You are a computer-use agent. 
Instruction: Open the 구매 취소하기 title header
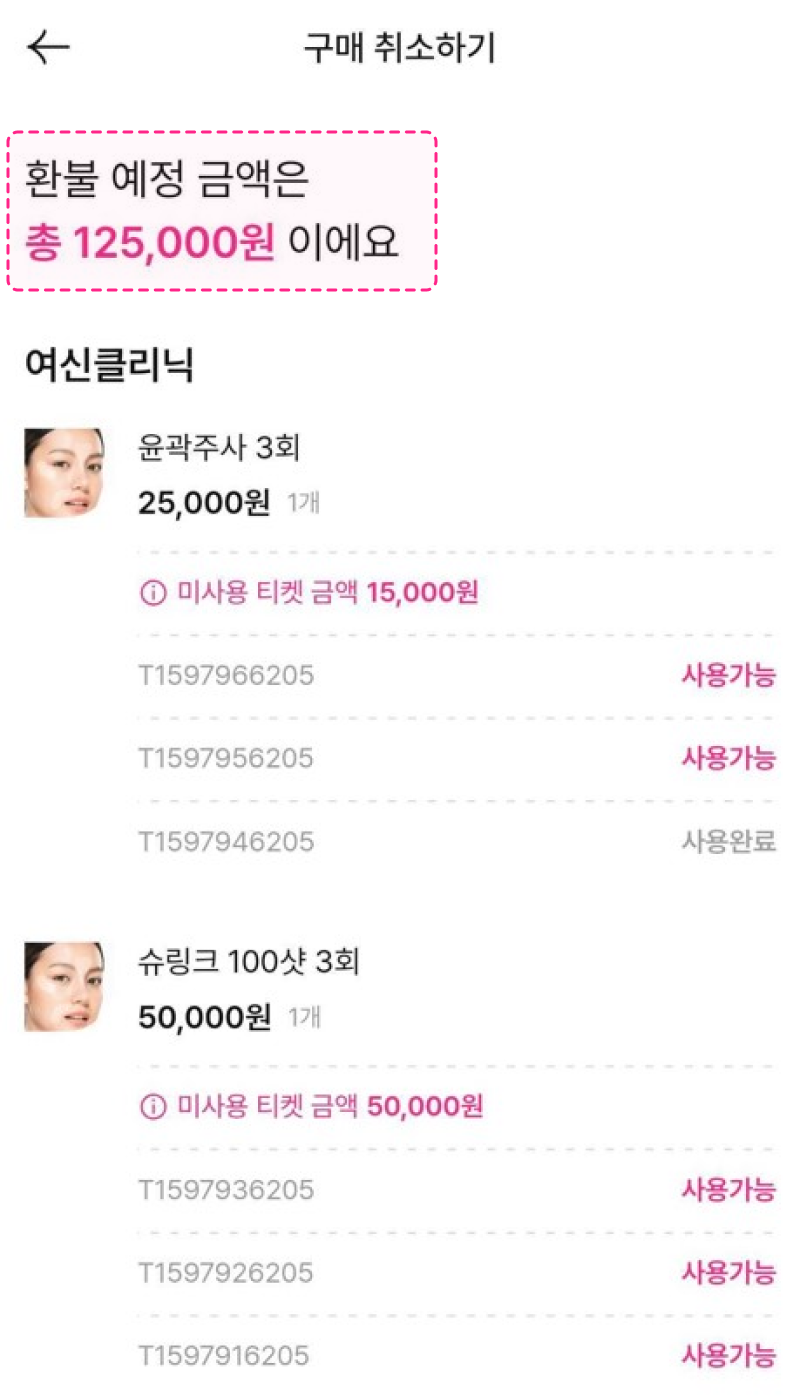click(x=400, y=45)
